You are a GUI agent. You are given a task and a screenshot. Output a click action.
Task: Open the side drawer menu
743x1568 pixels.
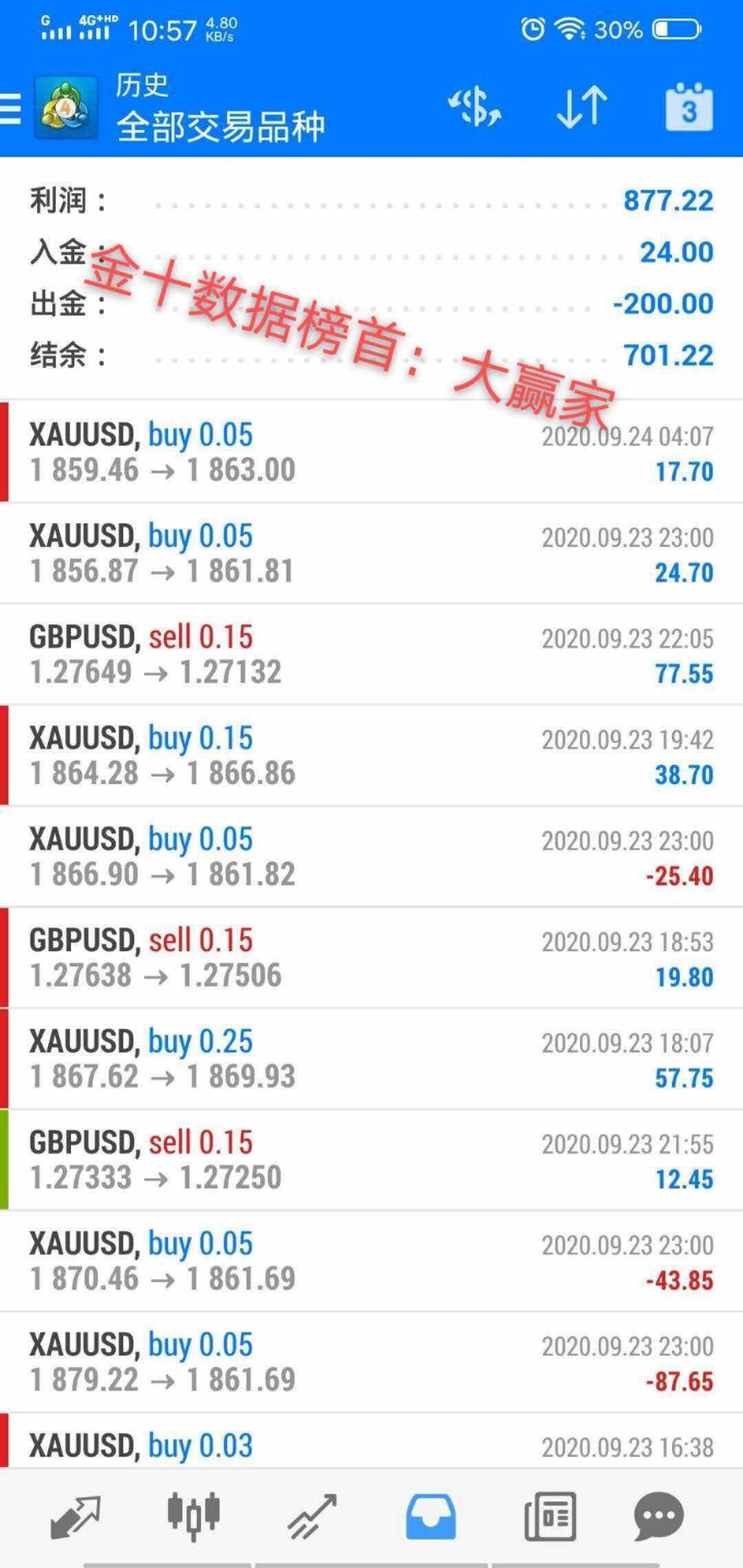click(x=11, y=109)
